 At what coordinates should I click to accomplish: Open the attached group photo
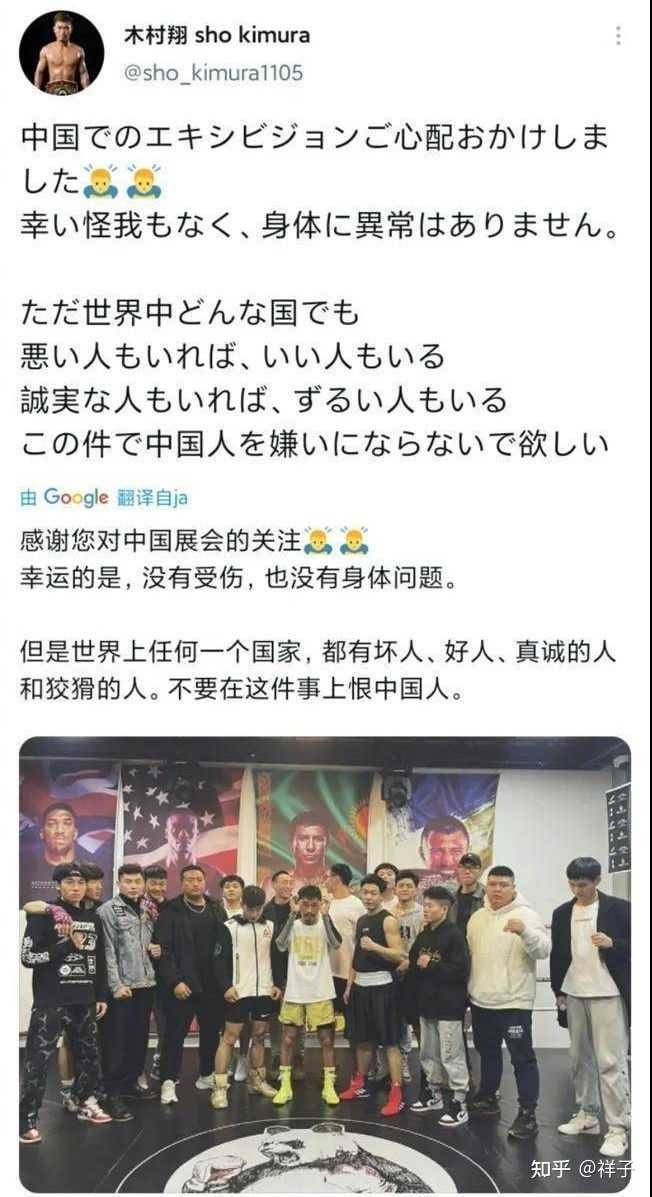[325, 965]
